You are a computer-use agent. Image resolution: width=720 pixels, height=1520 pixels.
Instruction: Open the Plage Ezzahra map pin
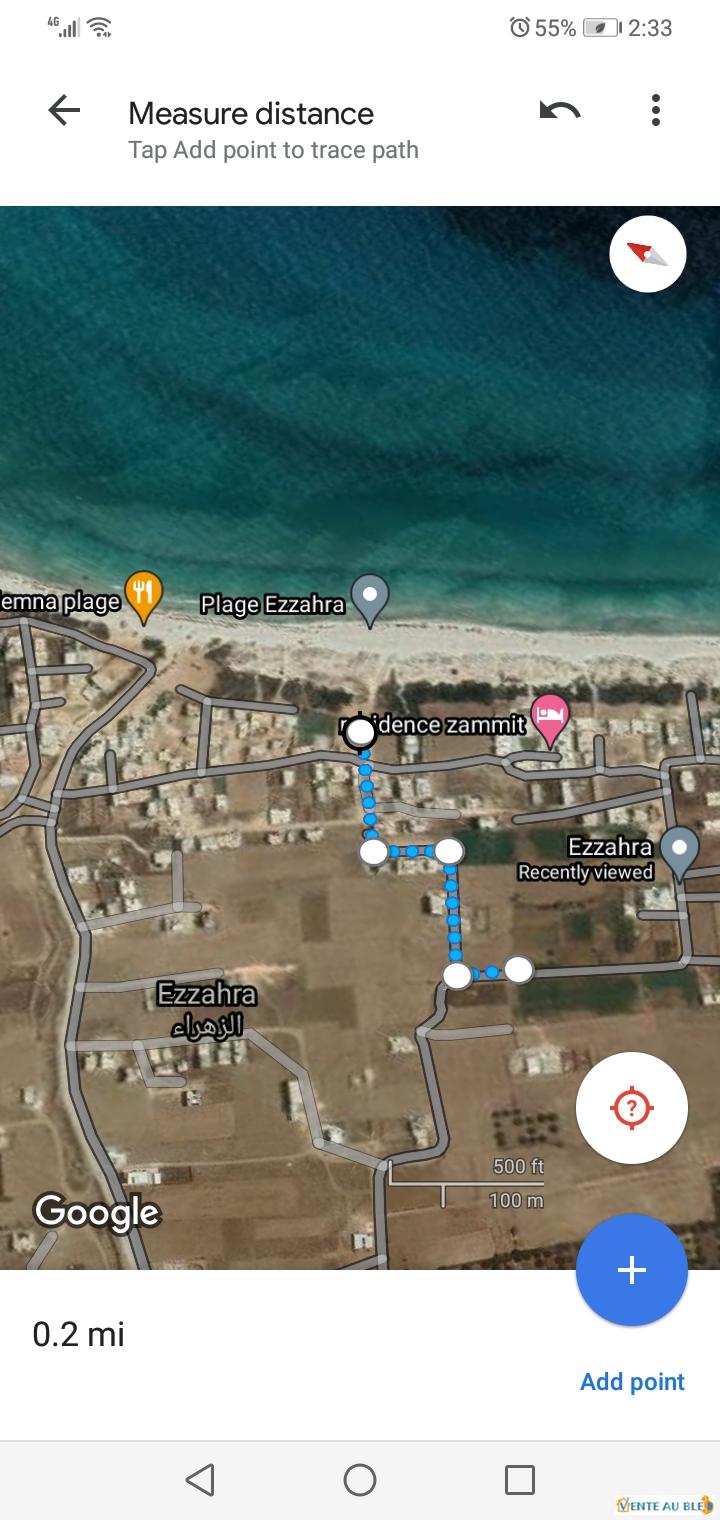[370, 597]
